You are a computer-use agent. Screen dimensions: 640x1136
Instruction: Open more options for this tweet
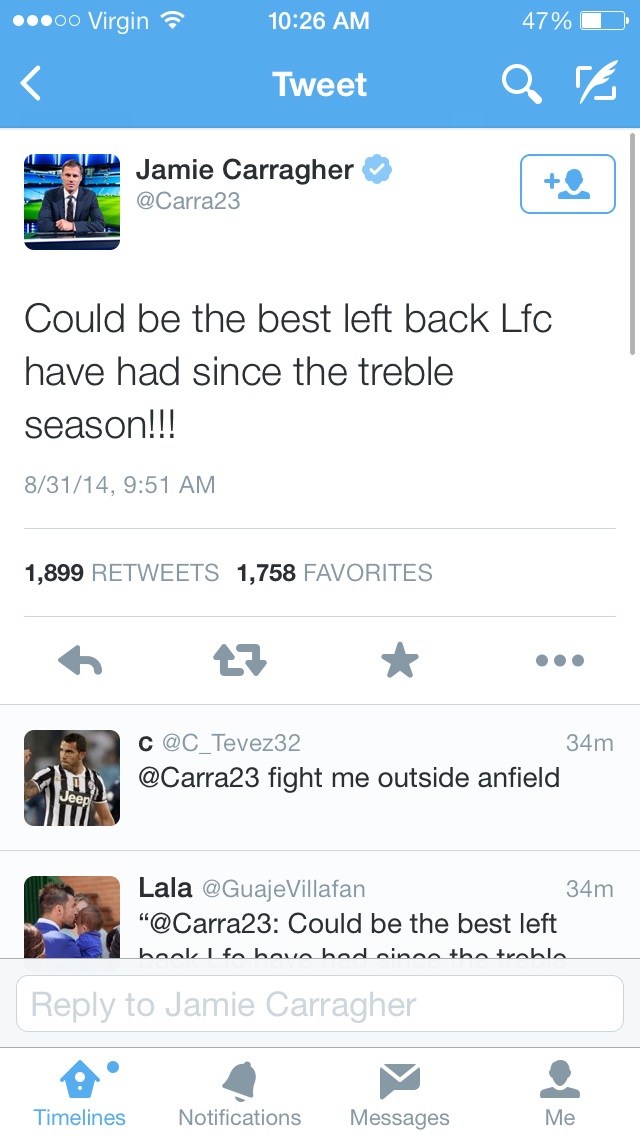(x=559, y=660)
